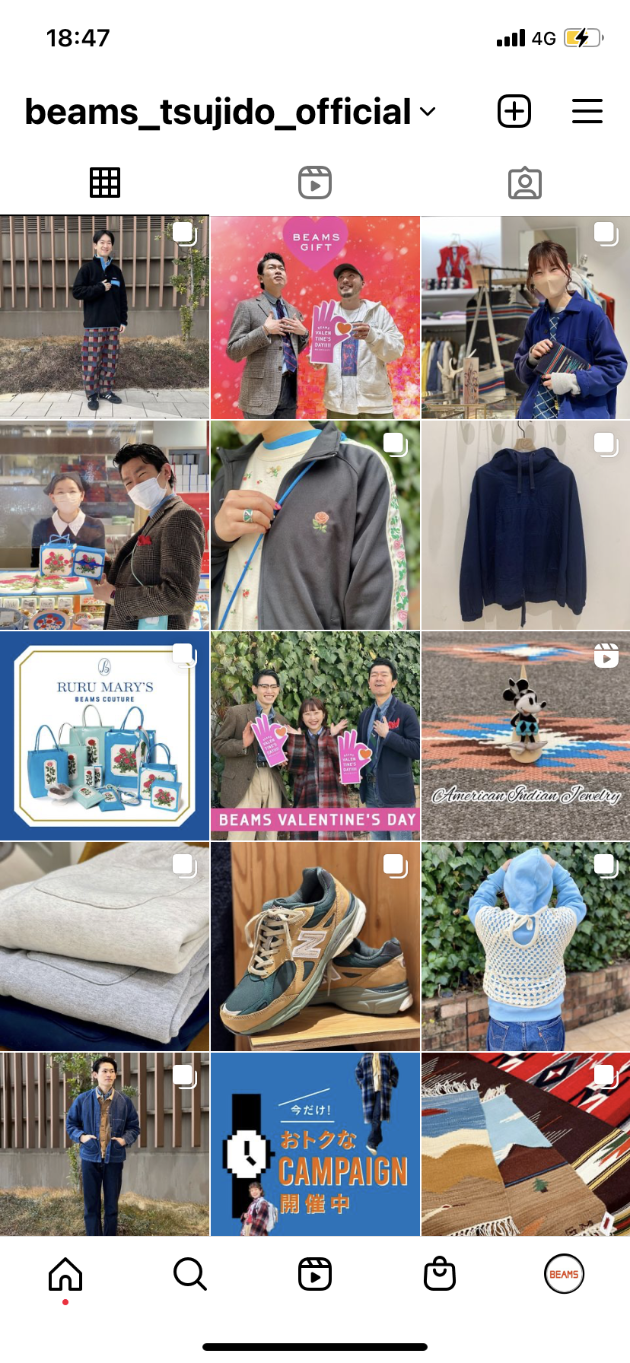Open the hamburger menu

click(587, 111)
